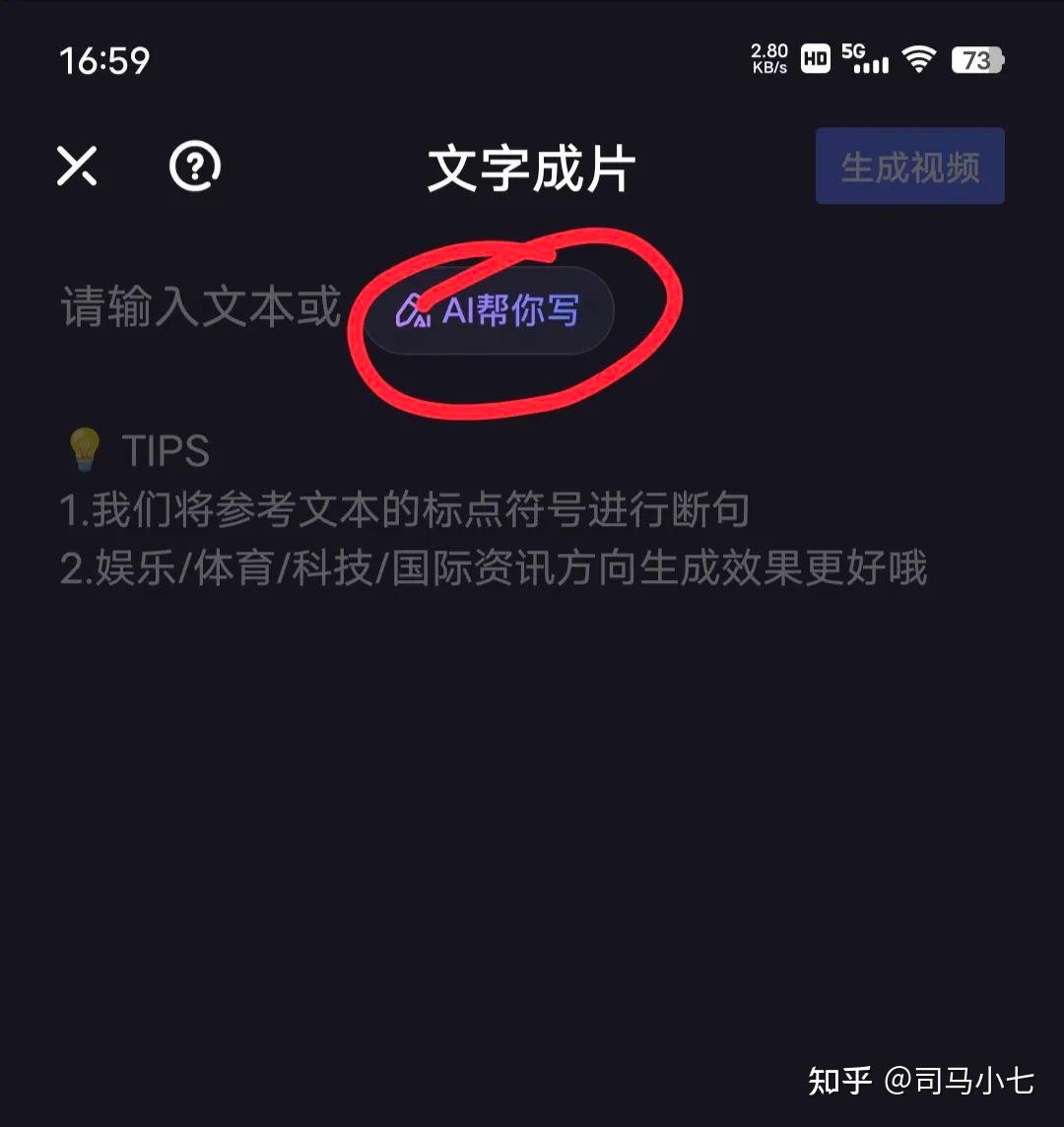Tap the 生成视频 button
1064x1127 pixels.
coord(909,166)
